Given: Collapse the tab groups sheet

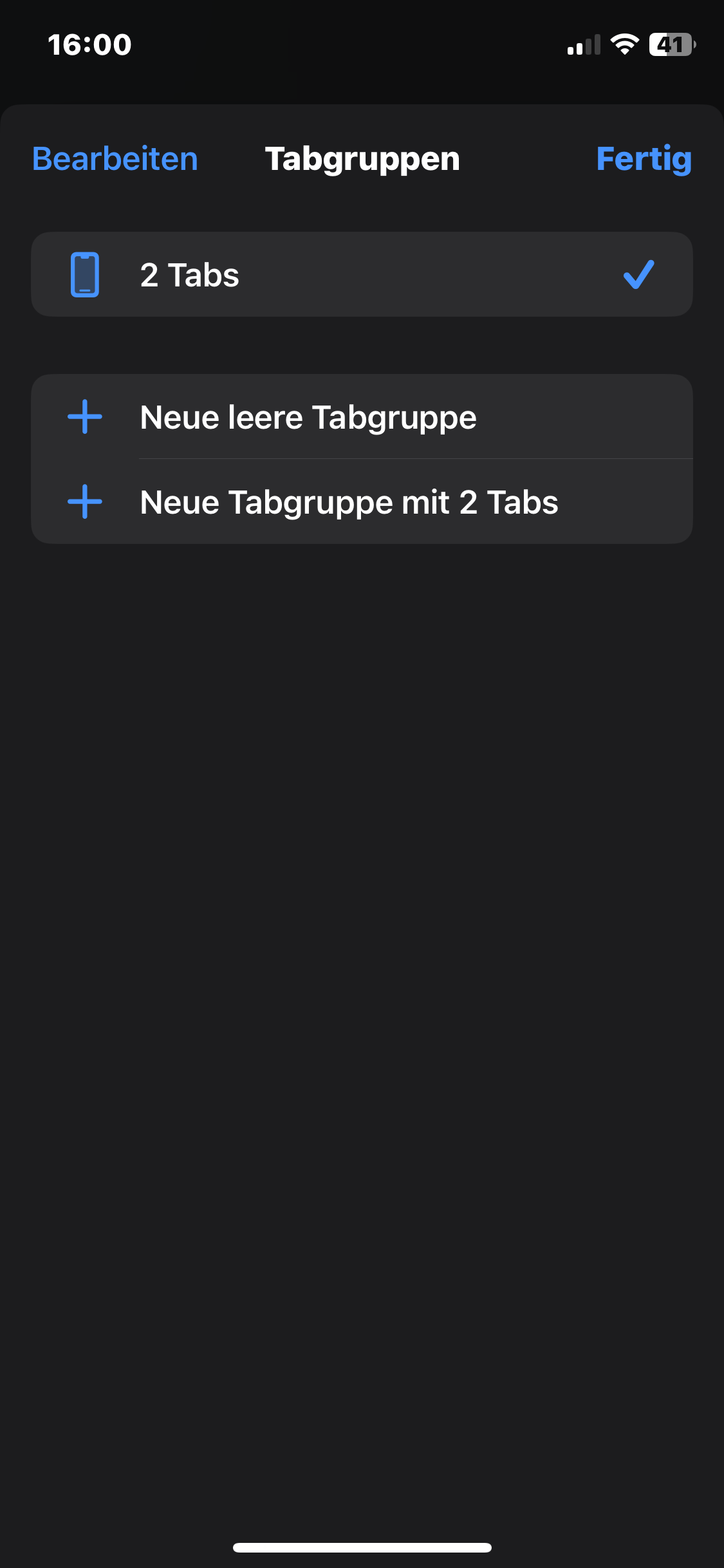Looking at the screenshot, I should coord(644,159).
